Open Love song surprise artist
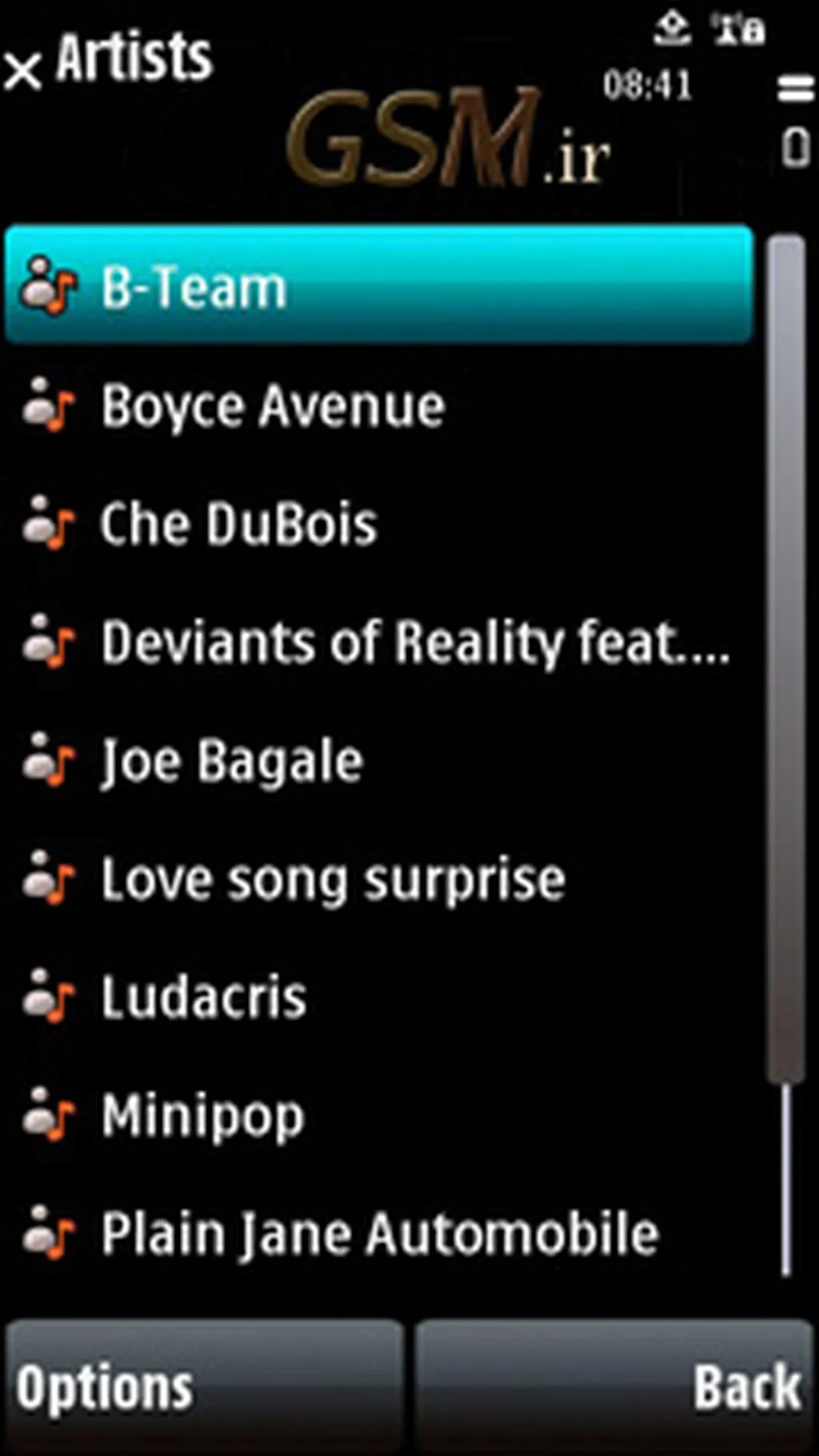Viewport: 819px width, 1456px height. point(378,879)
